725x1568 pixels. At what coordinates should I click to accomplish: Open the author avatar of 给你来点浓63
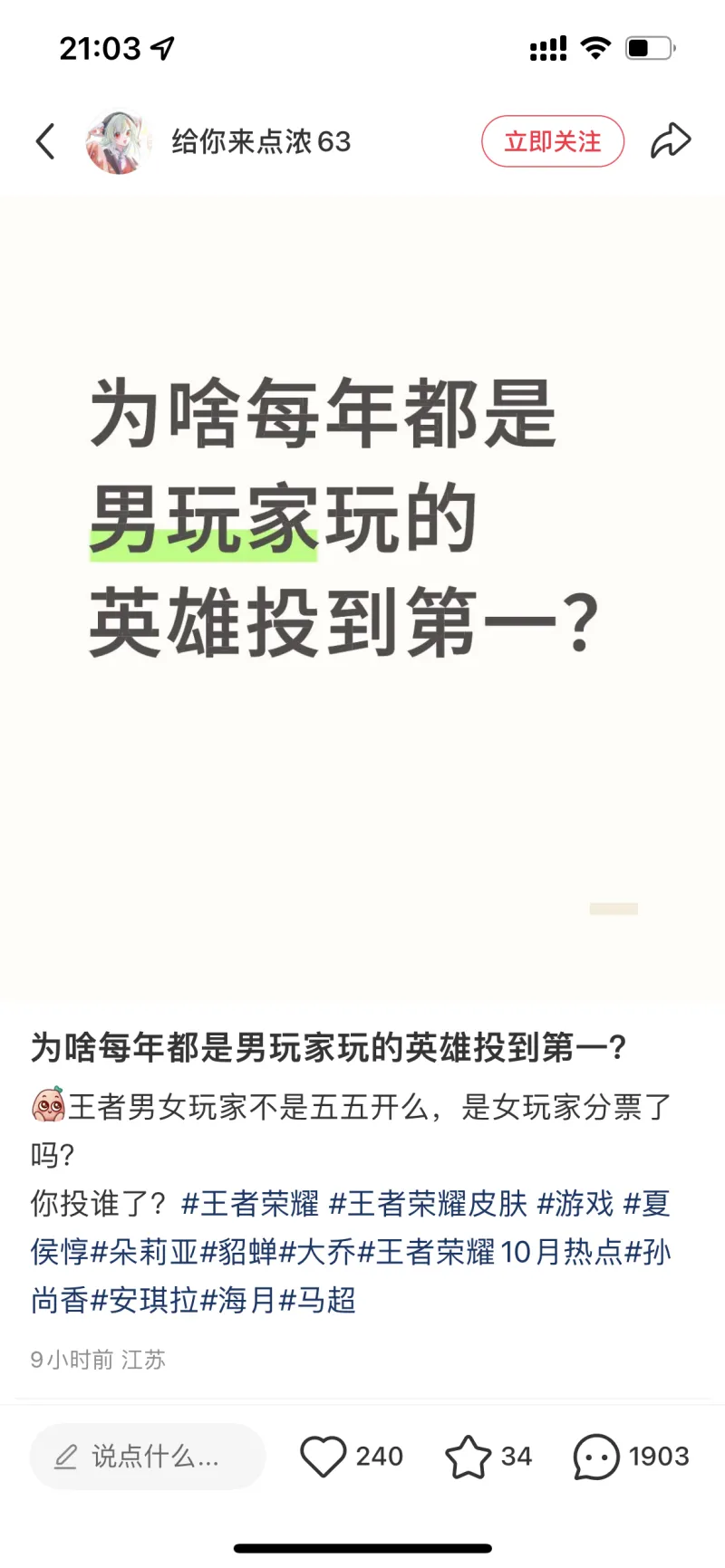point(118,142)
